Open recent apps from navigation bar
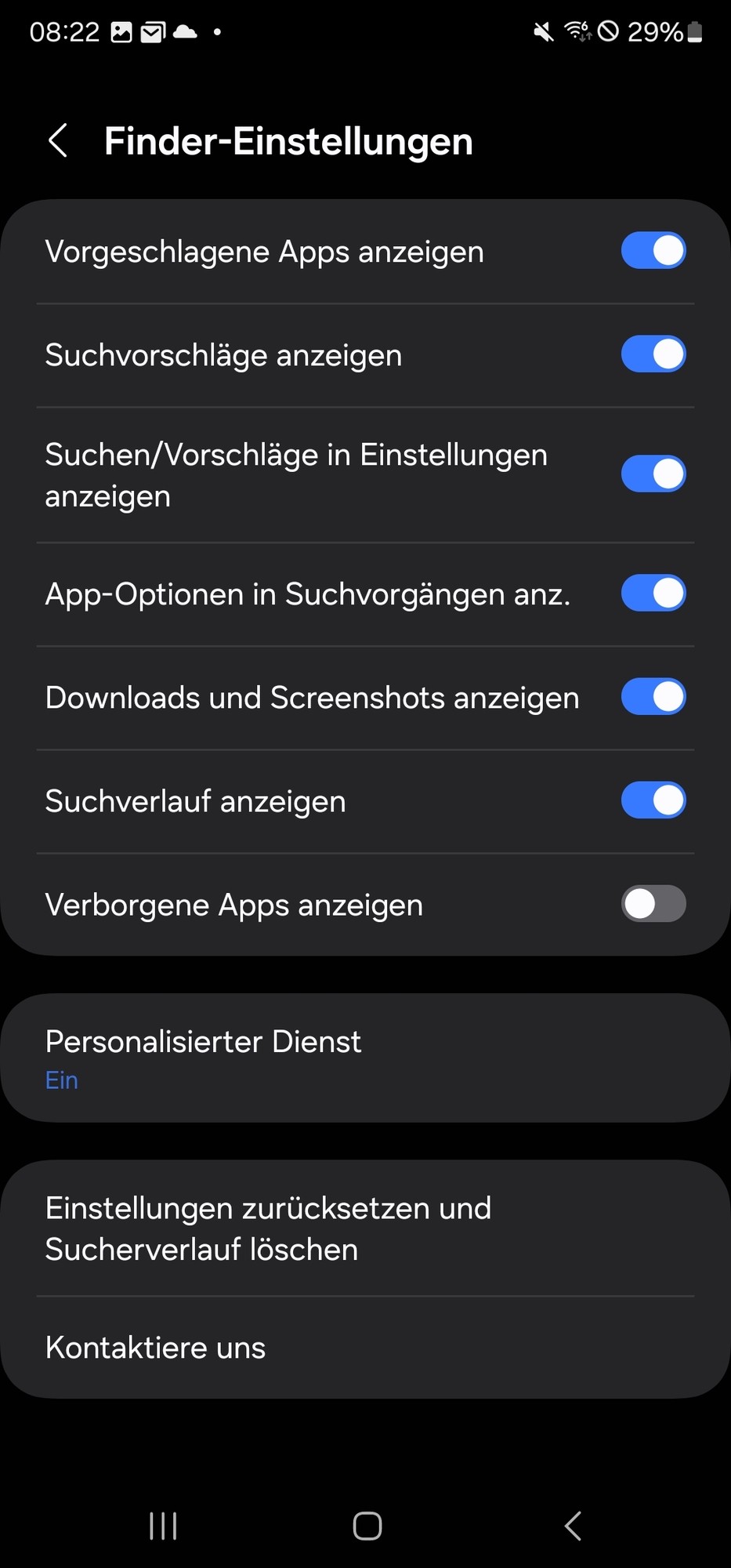Screen dimensions: 731x1568 click(x=163, y=1526)
